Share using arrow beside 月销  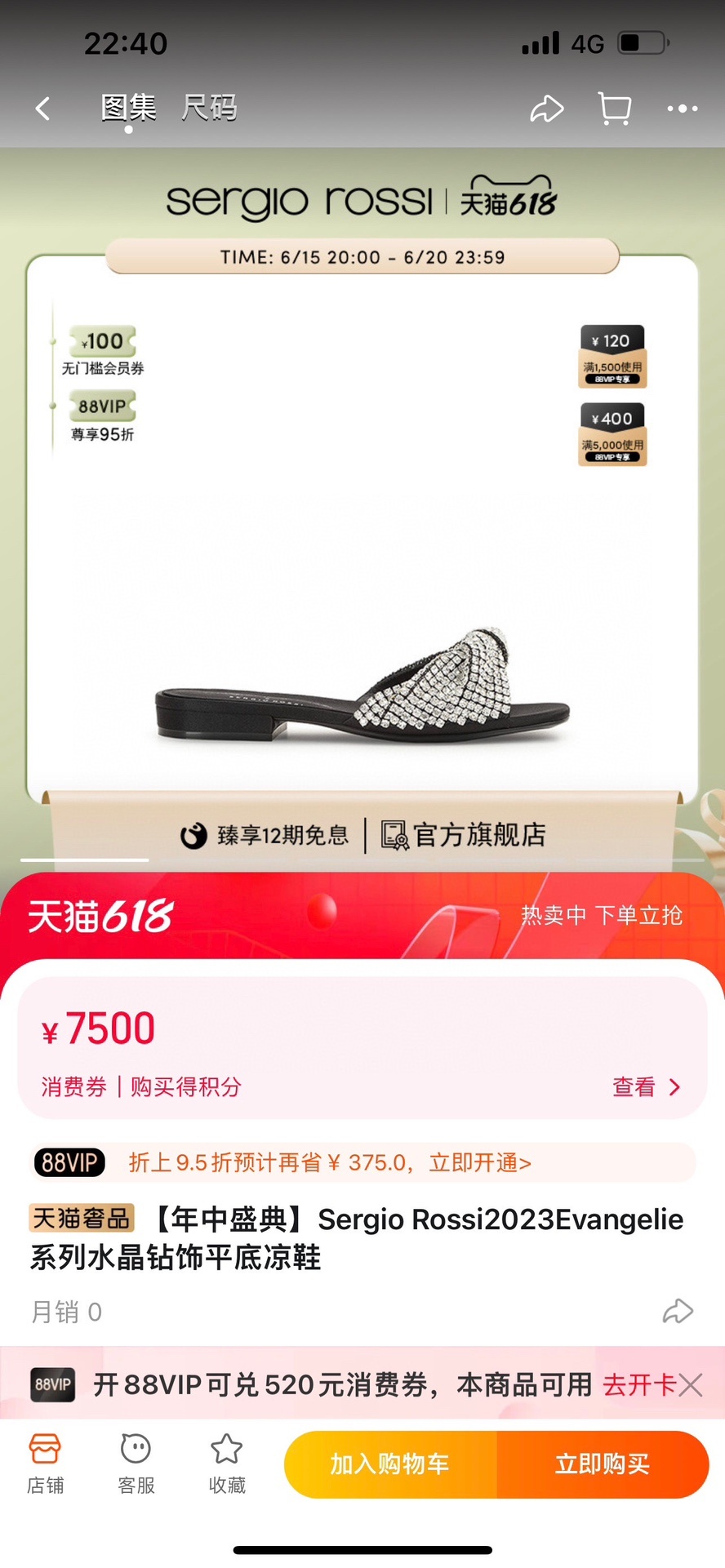click(677, 1312)
